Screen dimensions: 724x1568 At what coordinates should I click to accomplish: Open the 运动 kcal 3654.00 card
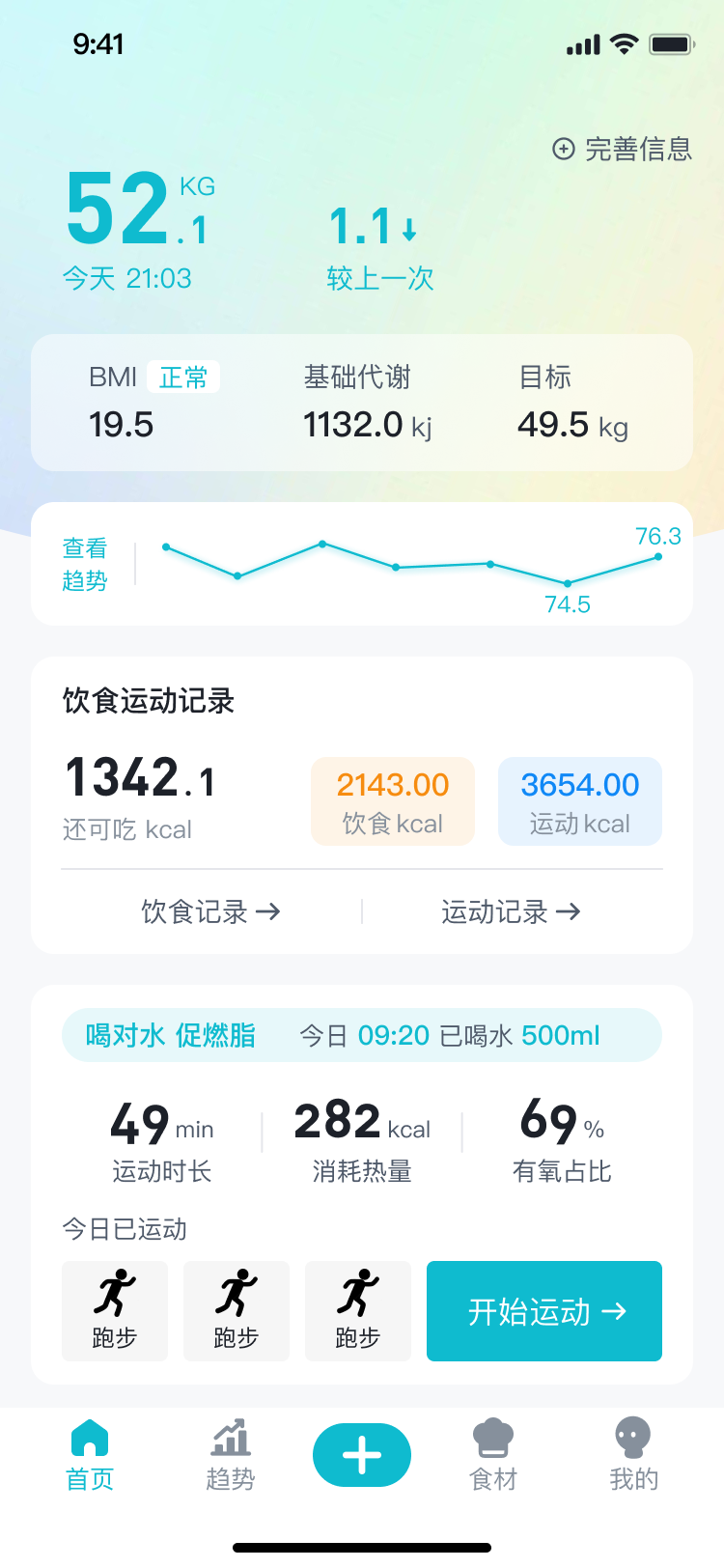580,801
